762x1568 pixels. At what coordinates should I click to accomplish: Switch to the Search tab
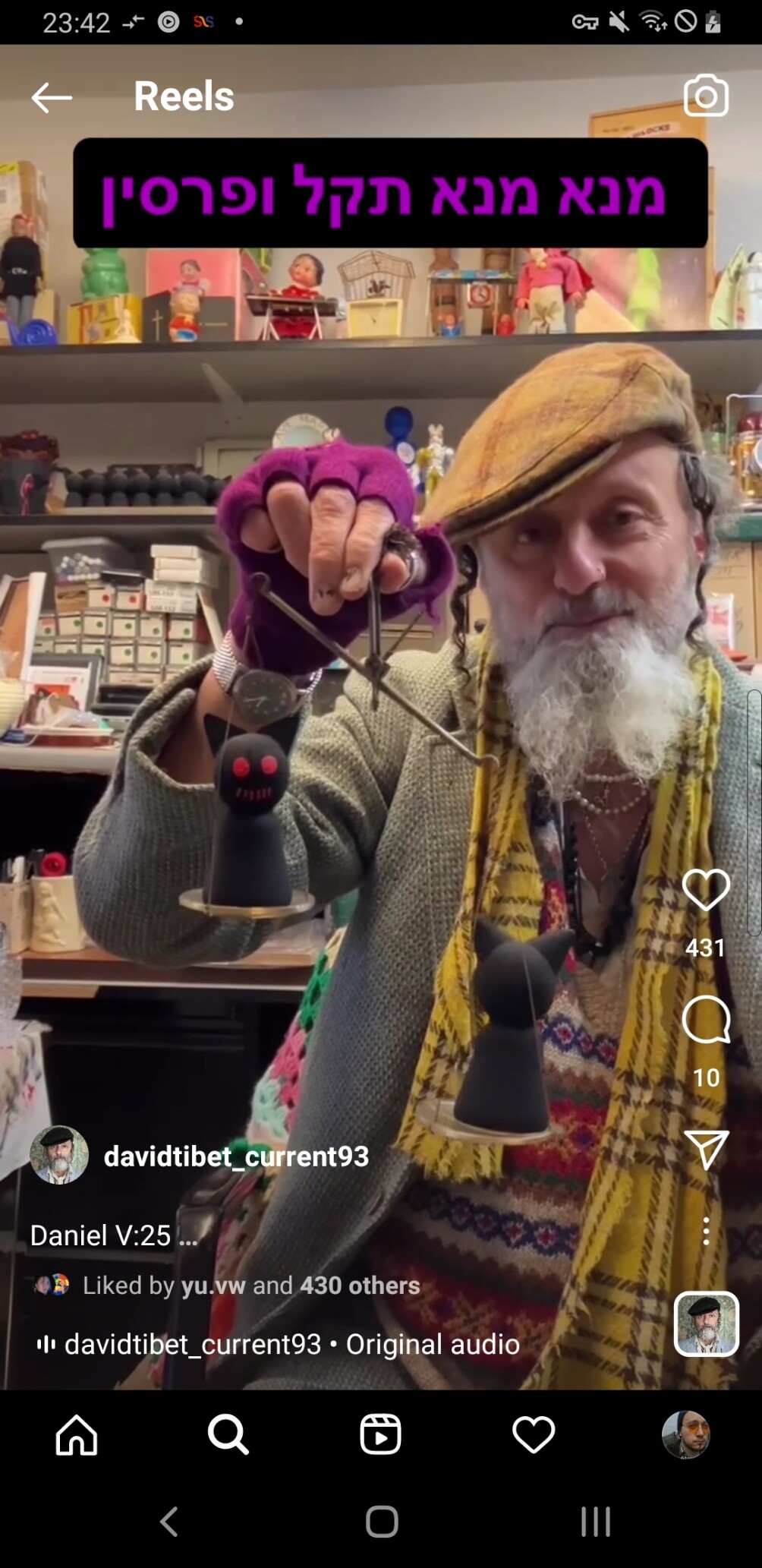click(228, 1434)
